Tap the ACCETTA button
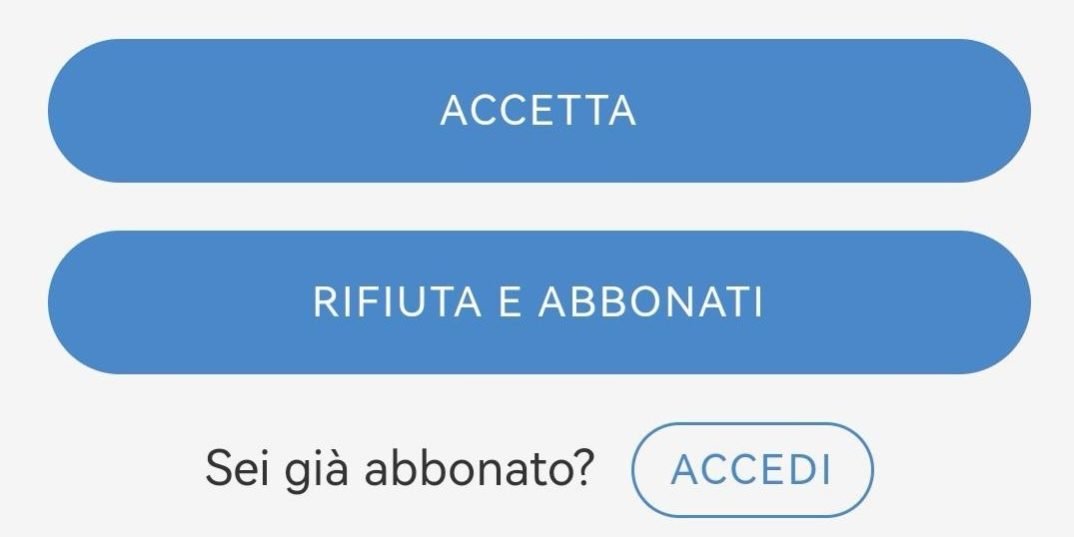Viewport: 1074px width, 537px height. click(538, 110)
